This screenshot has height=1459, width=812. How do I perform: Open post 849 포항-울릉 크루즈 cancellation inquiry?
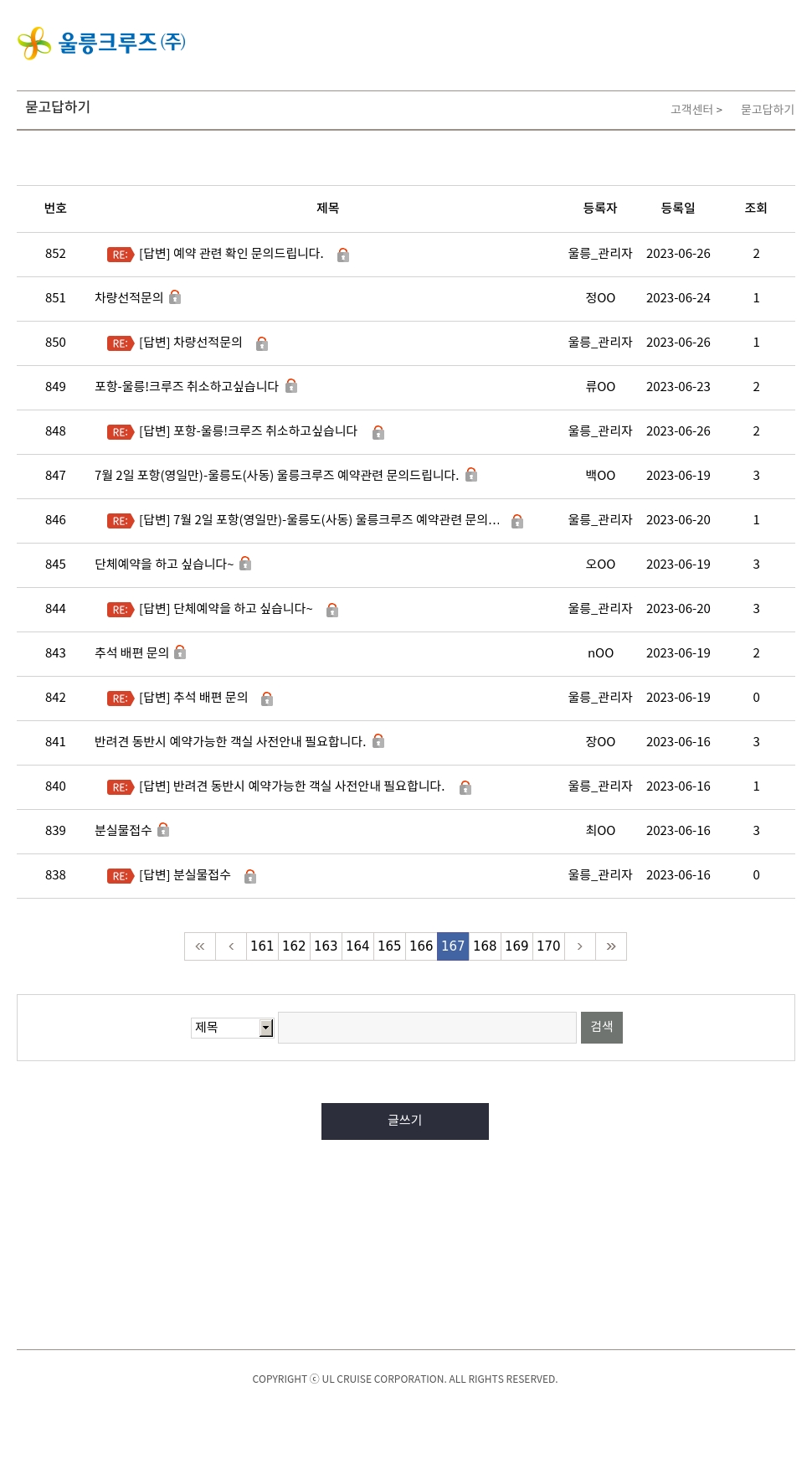(x=187, y=387)
